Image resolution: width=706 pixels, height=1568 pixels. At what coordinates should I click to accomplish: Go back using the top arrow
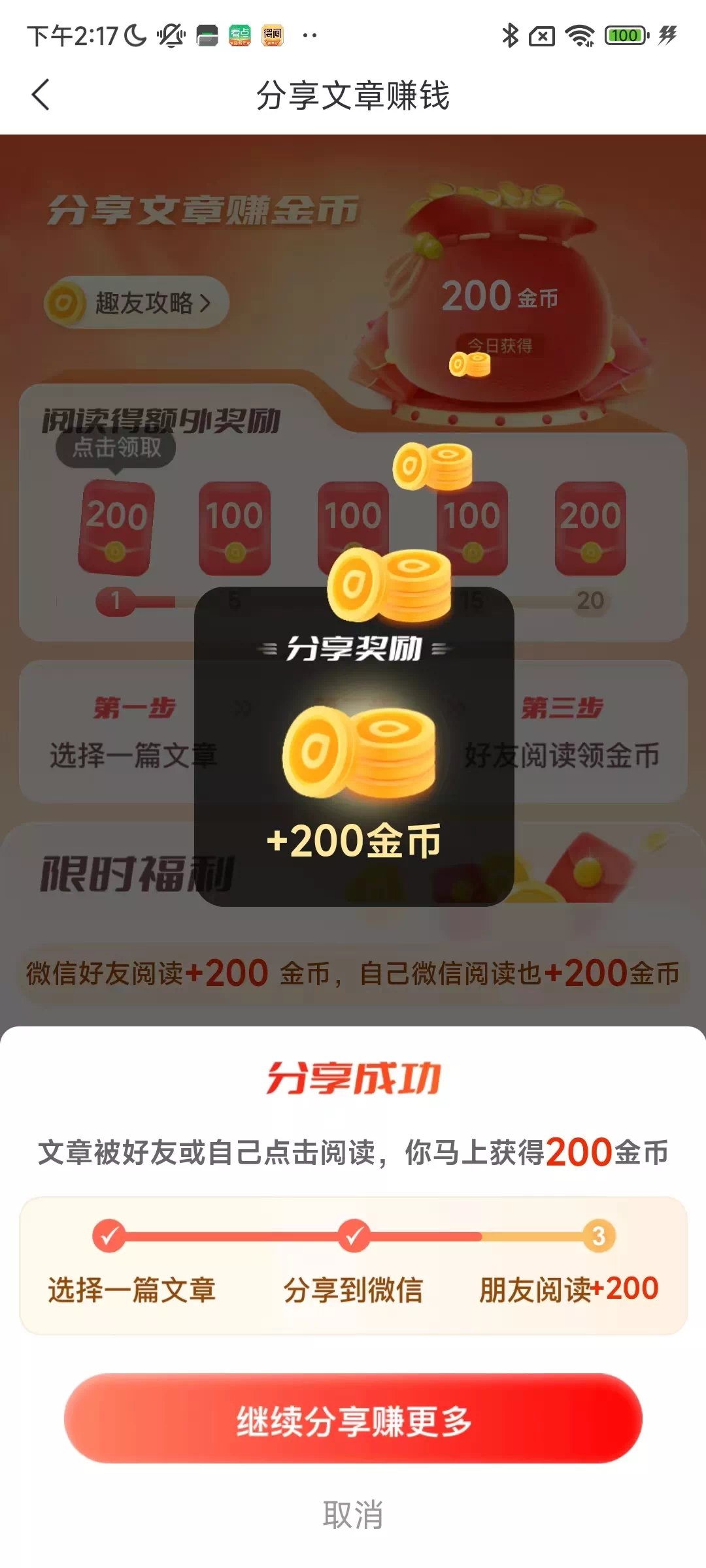(x=41, y=95)
